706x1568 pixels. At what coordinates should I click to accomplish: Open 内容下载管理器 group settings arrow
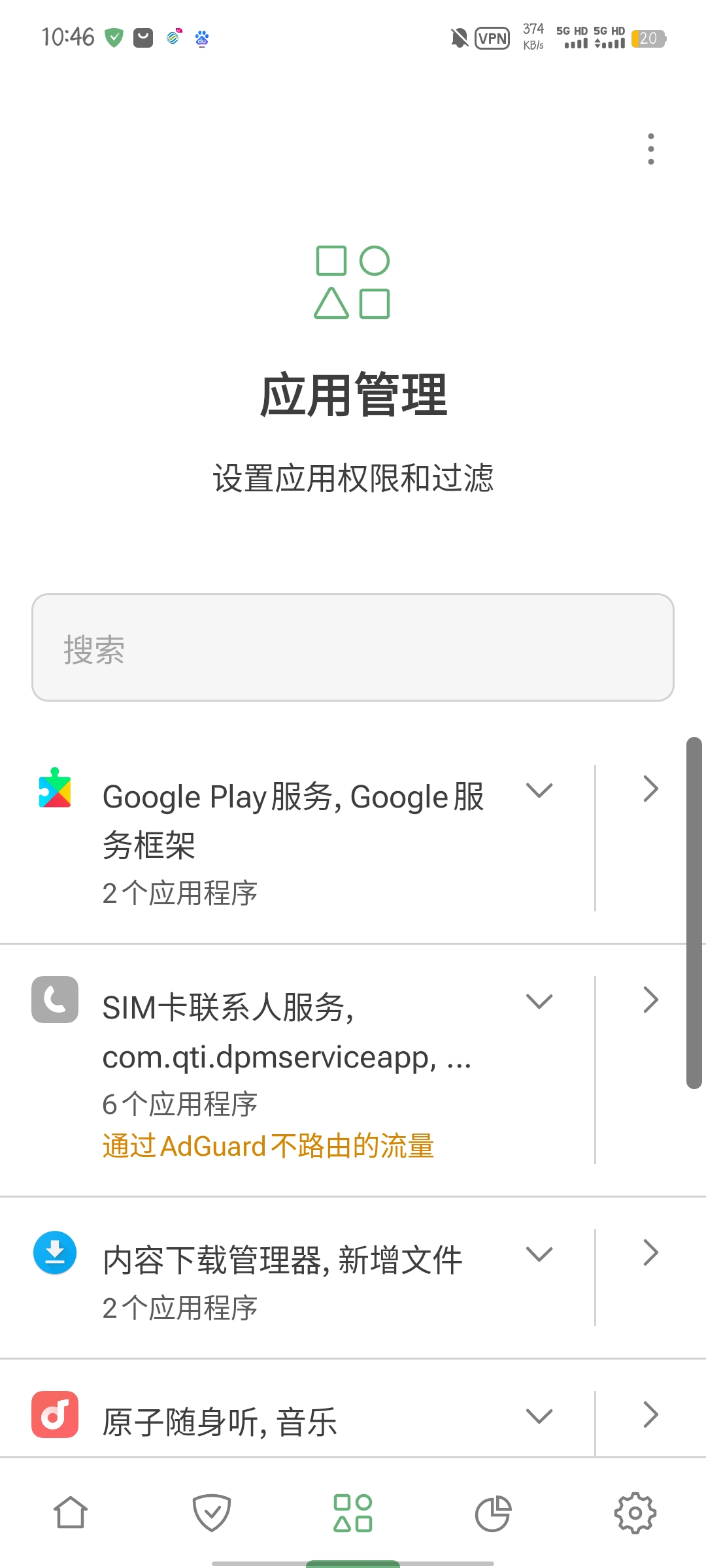pos(650,1252)
